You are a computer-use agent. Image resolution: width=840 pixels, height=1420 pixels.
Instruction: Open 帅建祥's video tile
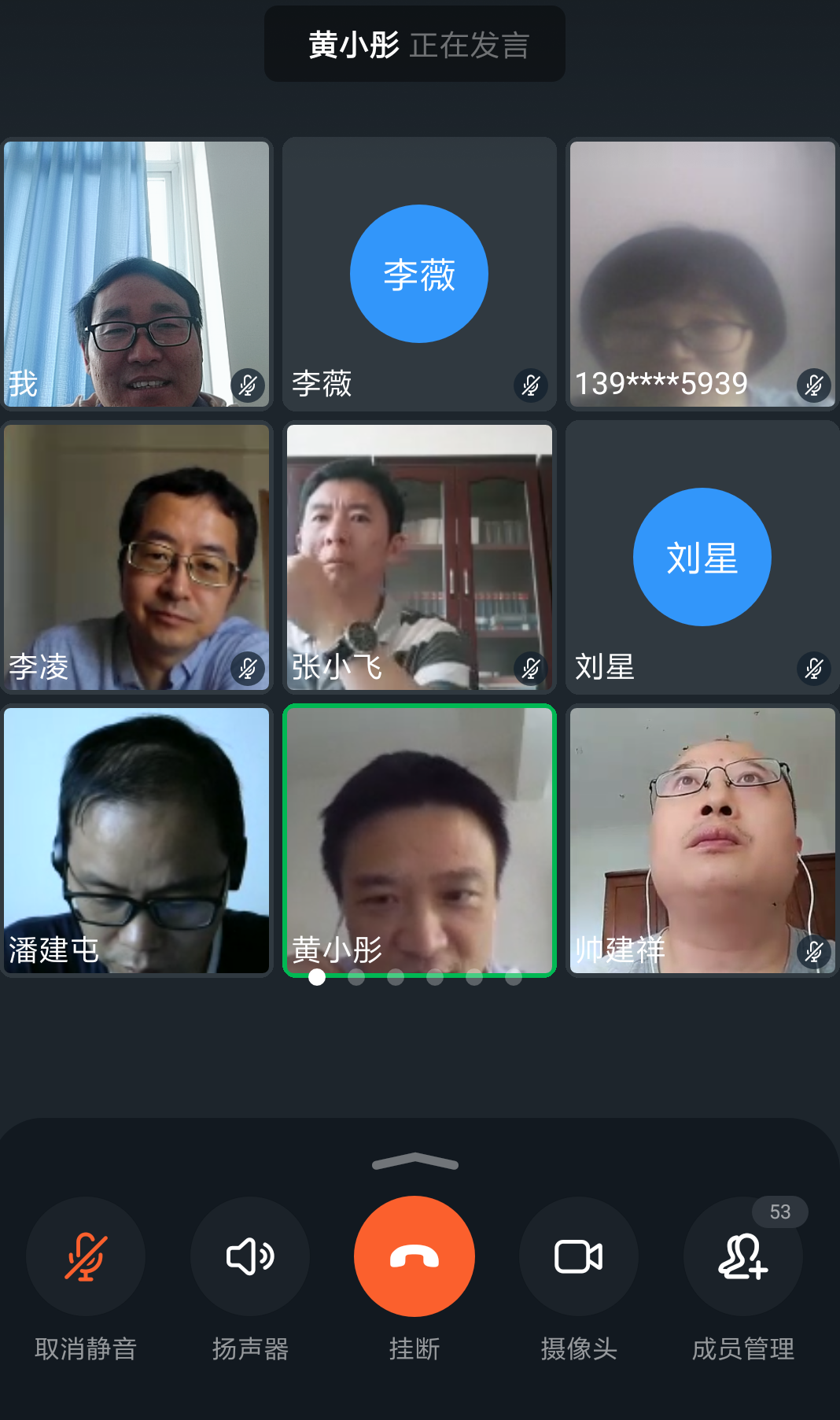coord(702,840)
